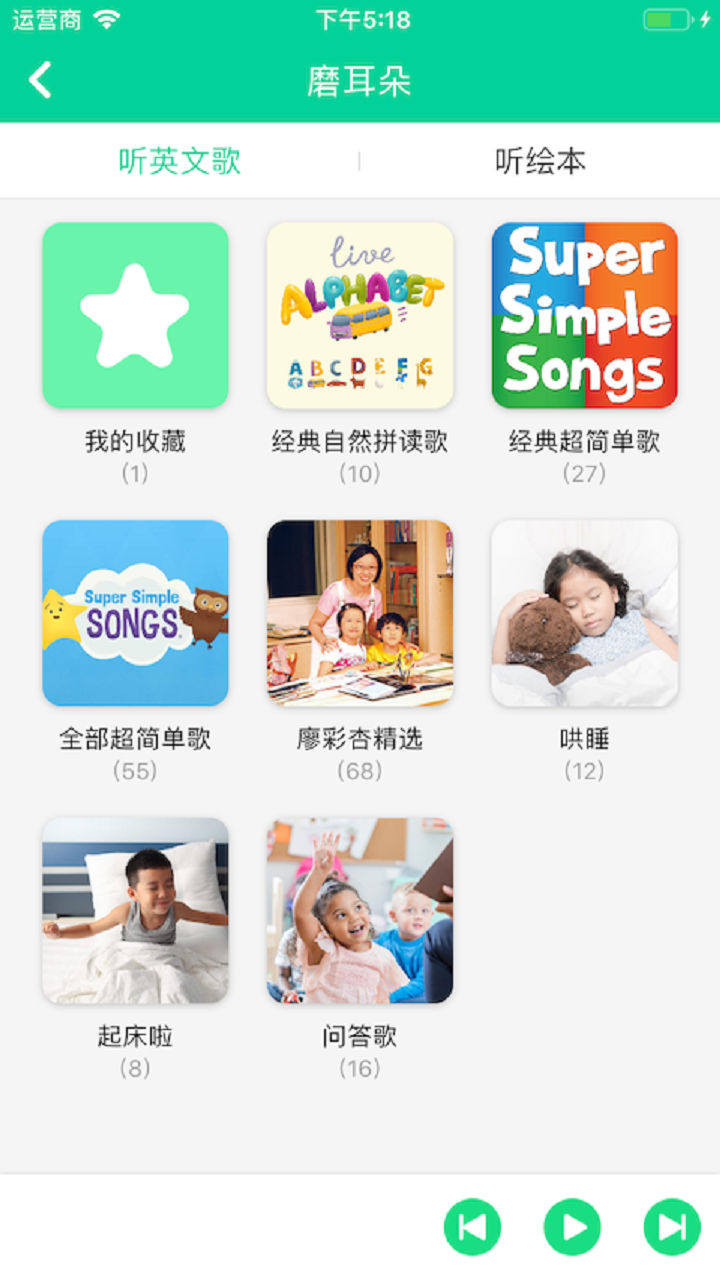Screen dimensions: 720x1280
Task: Open 我的收藏 favorites collection
Action: (x=135, y=315)
